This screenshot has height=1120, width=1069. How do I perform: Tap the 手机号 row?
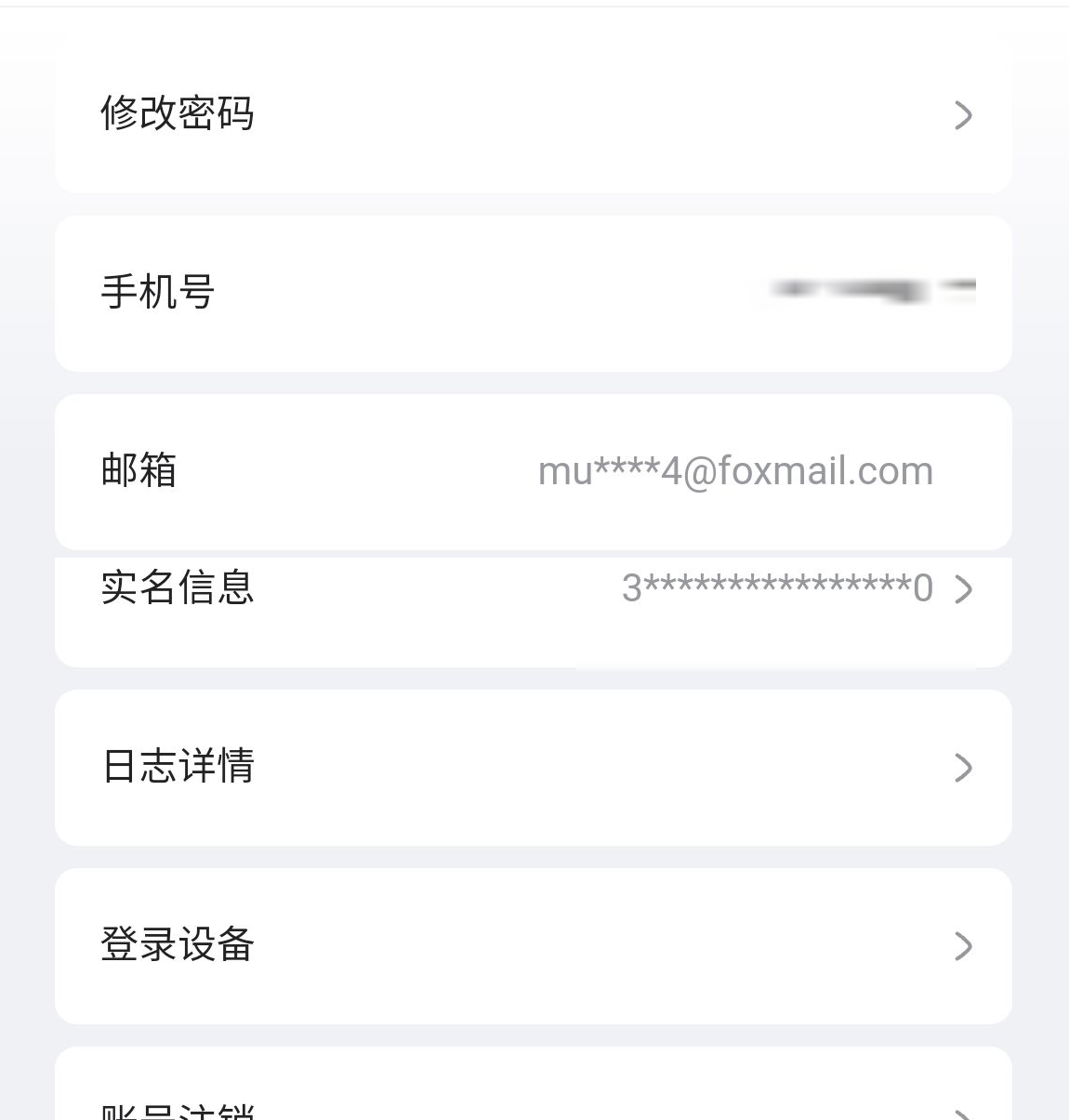(x=533, y=293)
